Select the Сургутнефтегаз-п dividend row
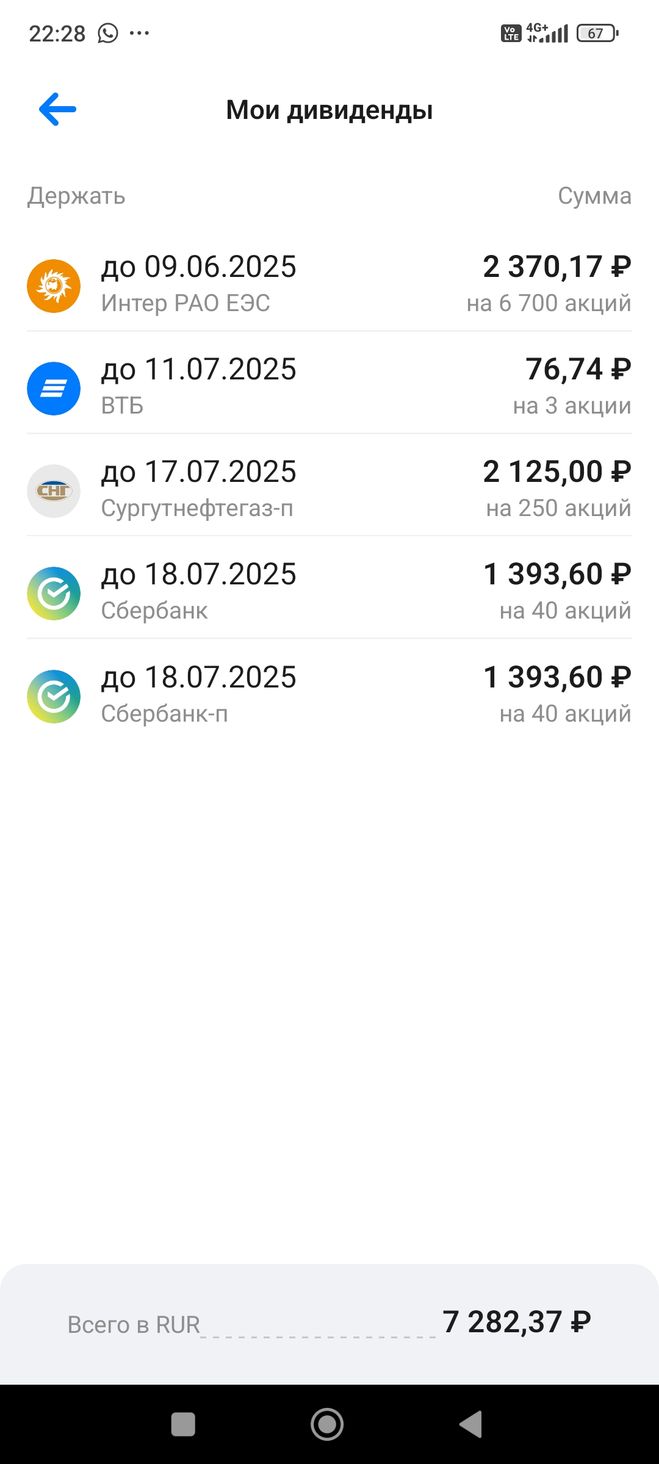 pos(329,490)
